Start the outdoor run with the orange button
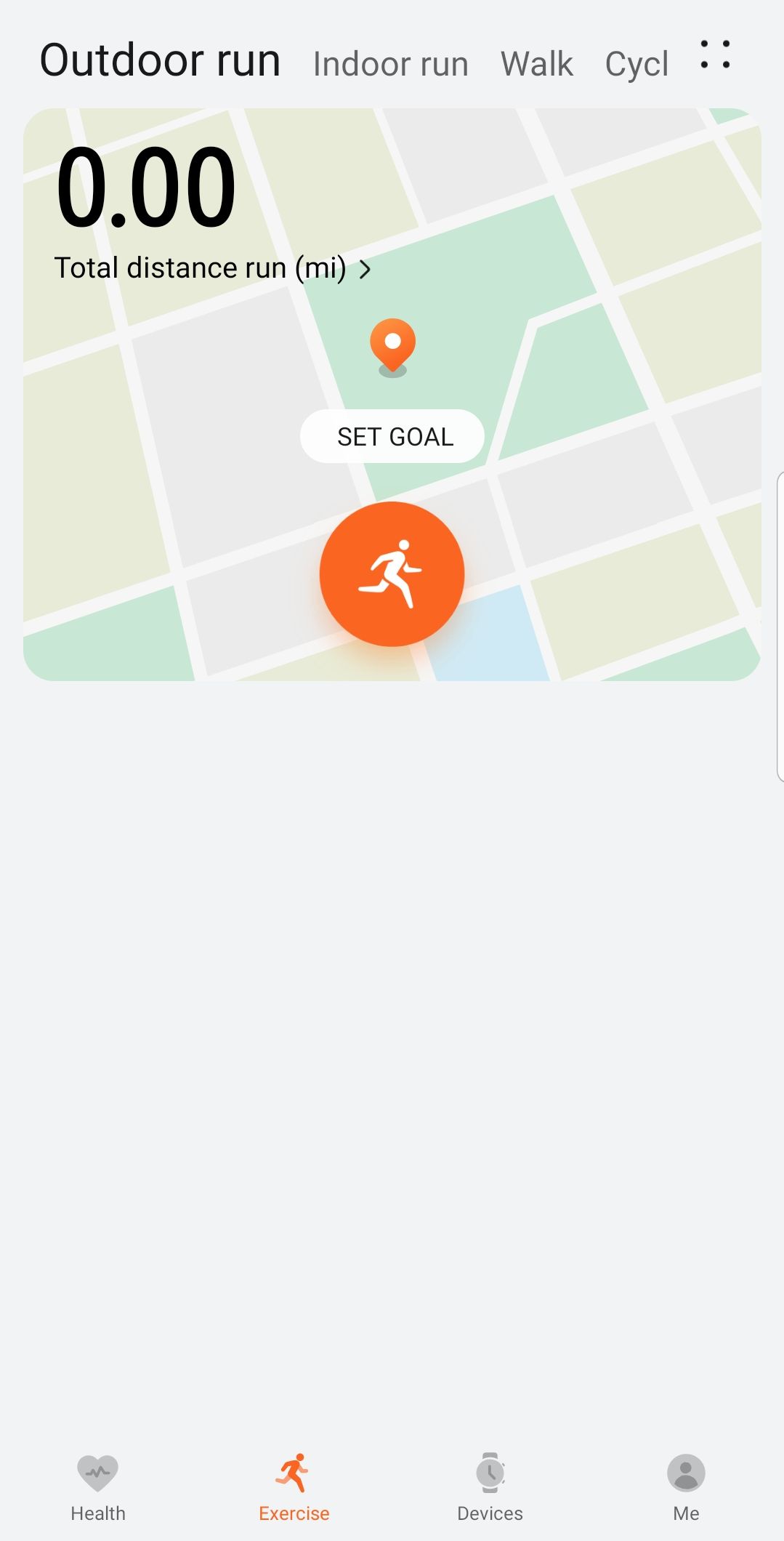 (392, 574)
